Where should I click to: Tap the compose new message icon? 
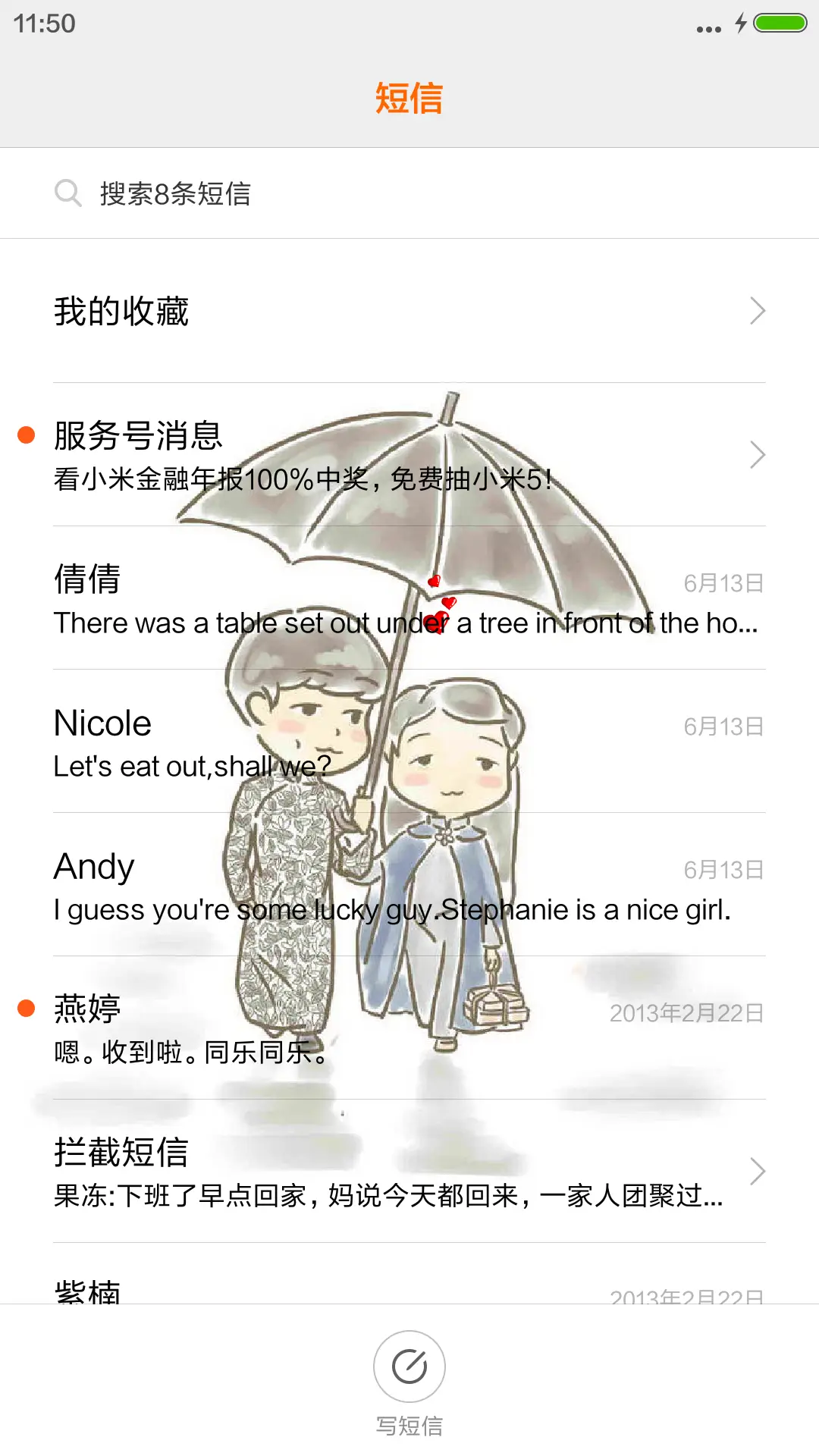point(409,1365)
